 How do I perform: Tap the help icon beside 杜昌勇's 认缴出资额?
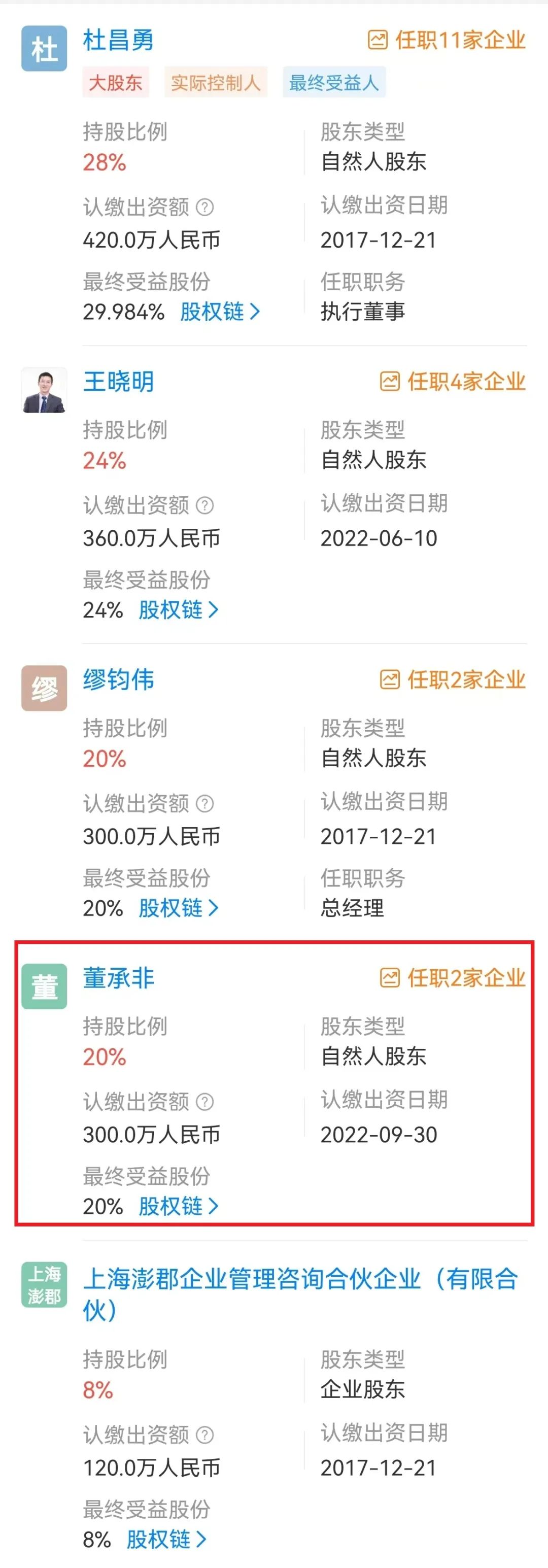pyautogui.click(x=205, y=208)
